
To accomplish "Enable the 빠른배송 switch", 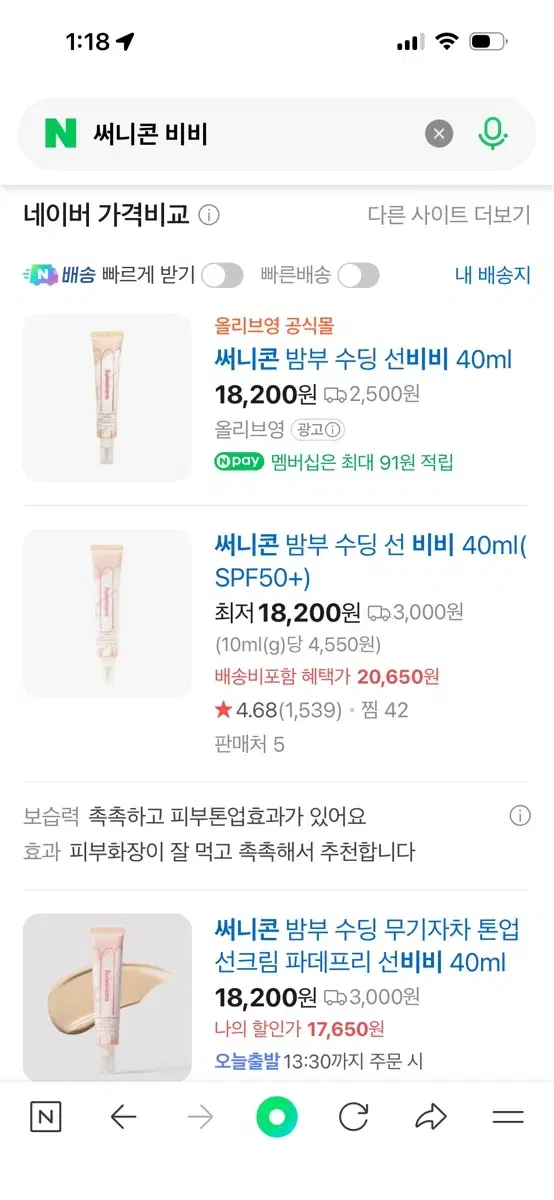I will 358,275.
